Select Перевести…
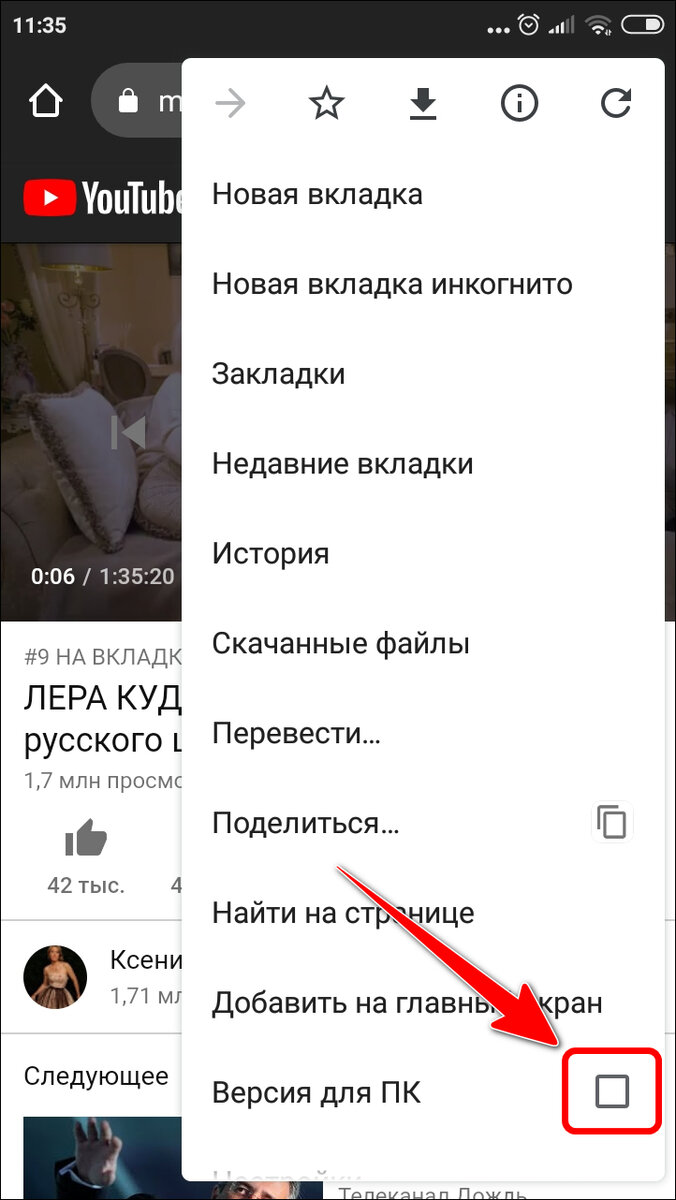This screenshot has width=676, height=1200. (423, 733)
